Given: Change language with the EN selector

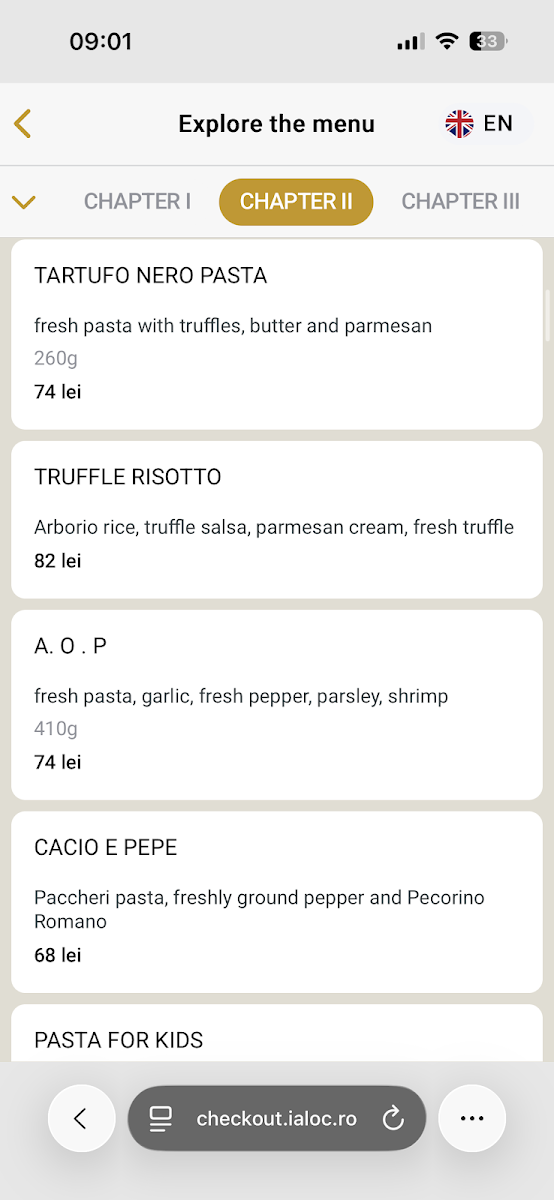Looking at the screenshot, I should (482, 124).
